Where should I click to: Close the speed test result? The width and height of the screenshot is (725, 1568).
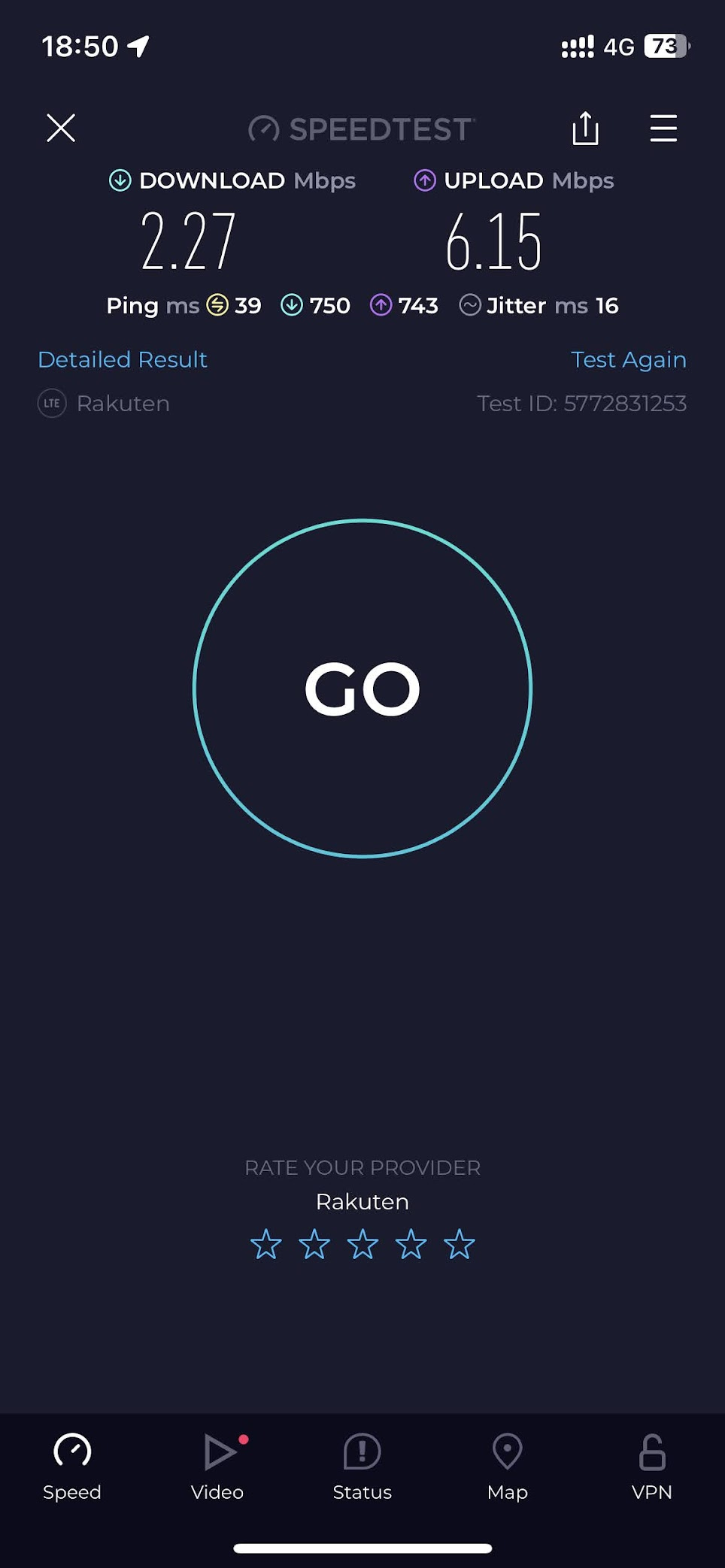(x=61, y=128)
